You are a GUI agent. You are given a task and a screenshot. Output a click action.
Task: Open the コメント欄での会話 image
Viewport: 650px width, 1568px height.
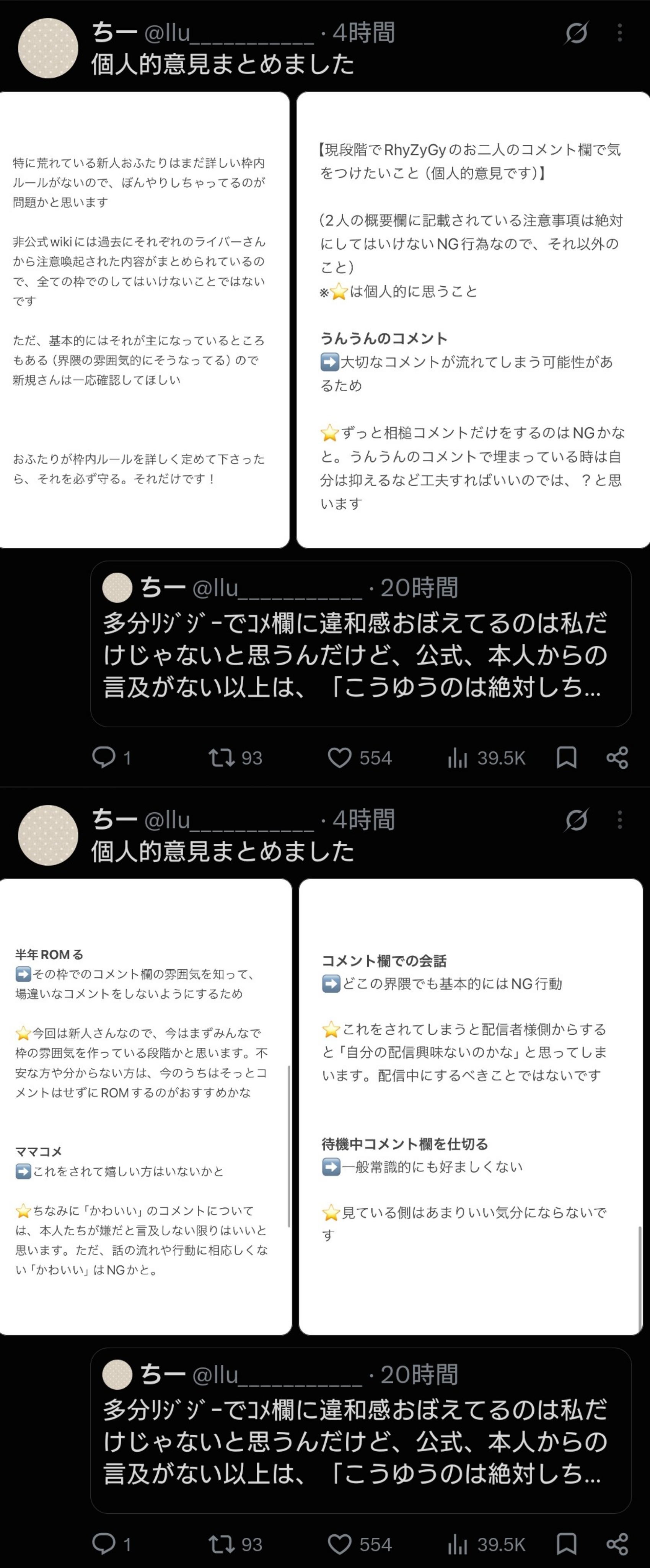(x=471, y=1107)
